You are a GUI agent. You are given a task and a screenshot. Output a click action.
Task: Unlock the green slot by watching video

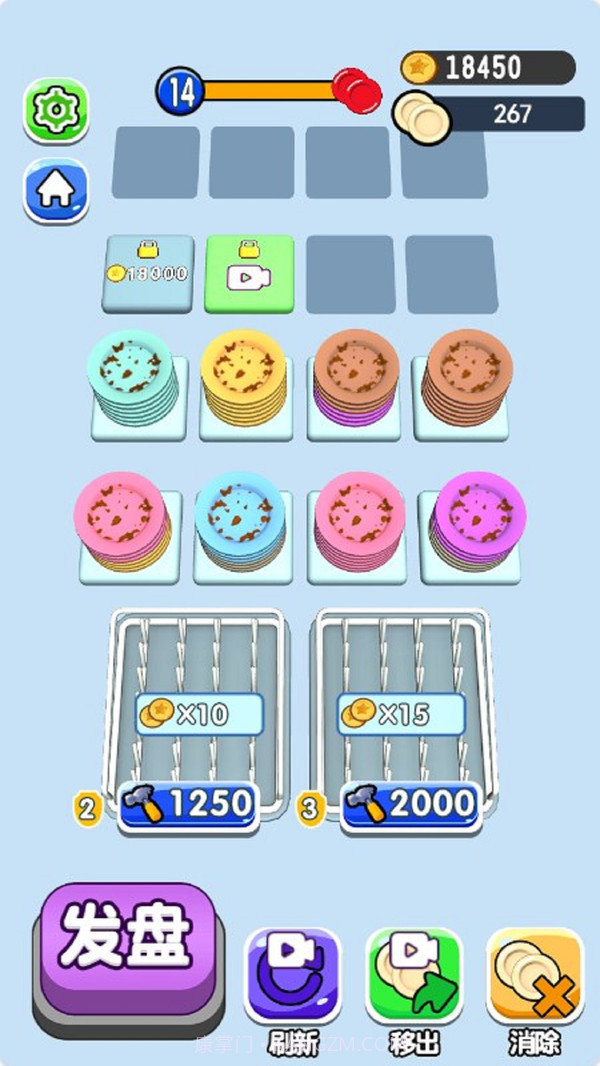249,273
